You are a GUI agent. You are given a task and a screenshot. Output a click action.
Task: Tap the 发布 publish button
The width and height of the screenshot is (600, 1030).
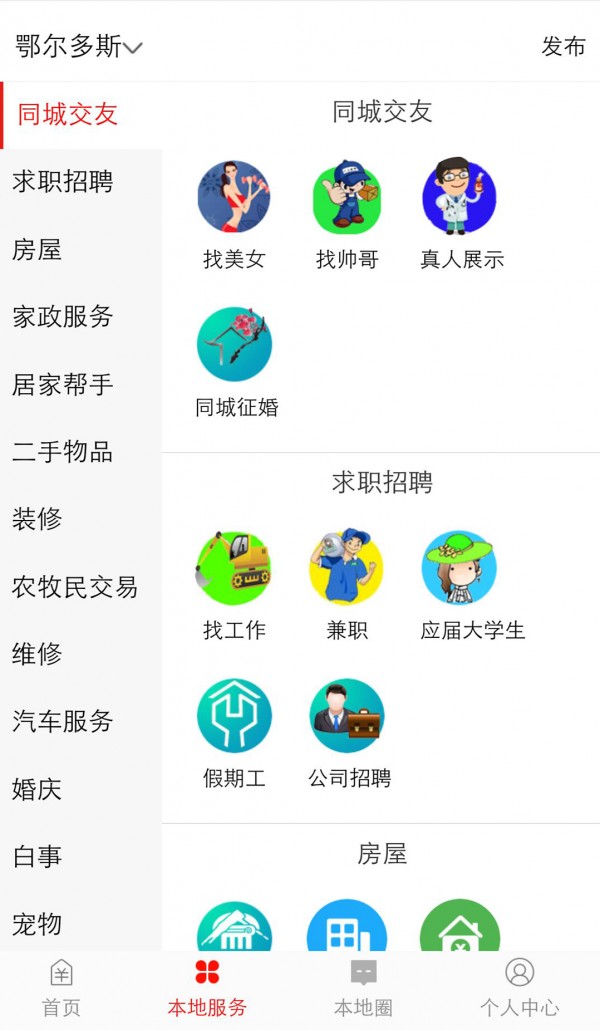click(563, 46)
